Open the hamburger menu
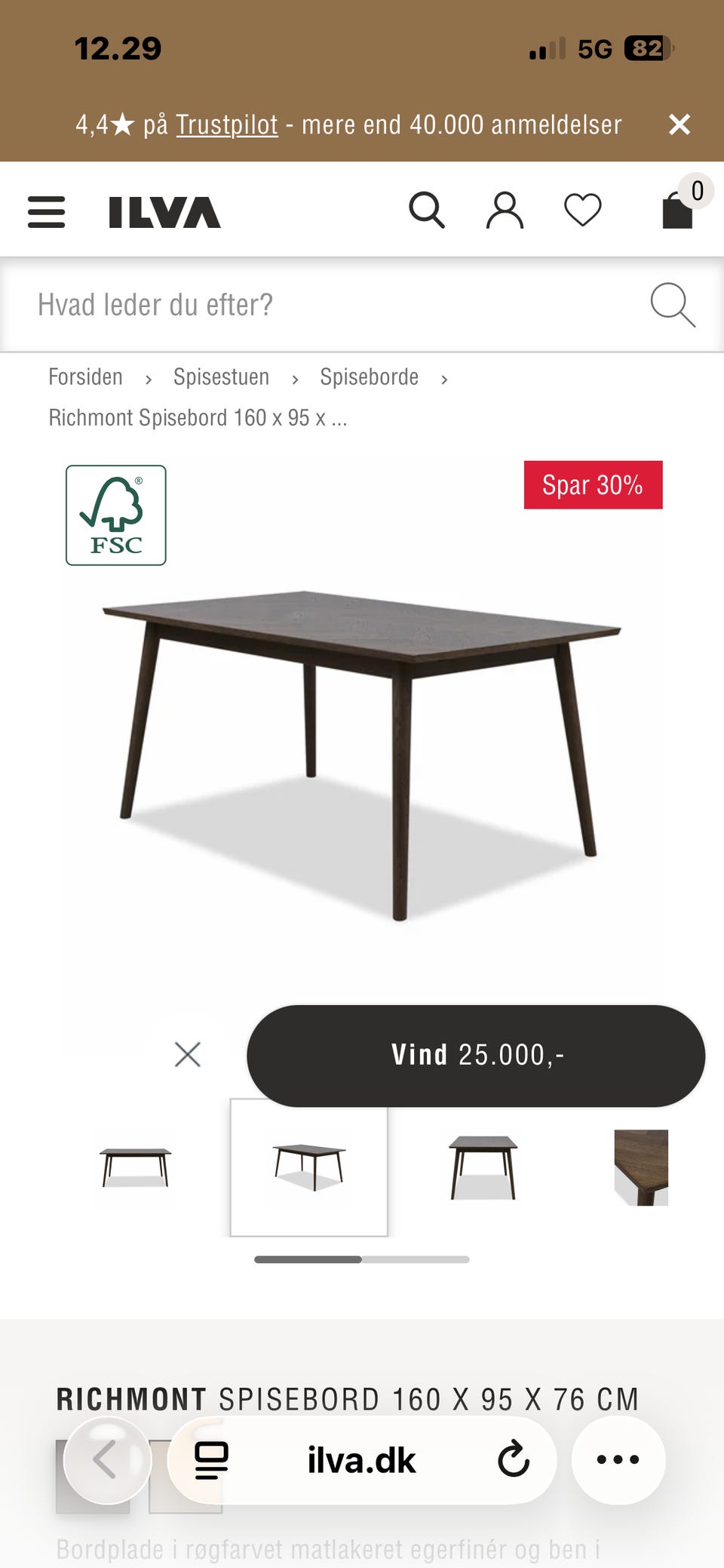 47,212
